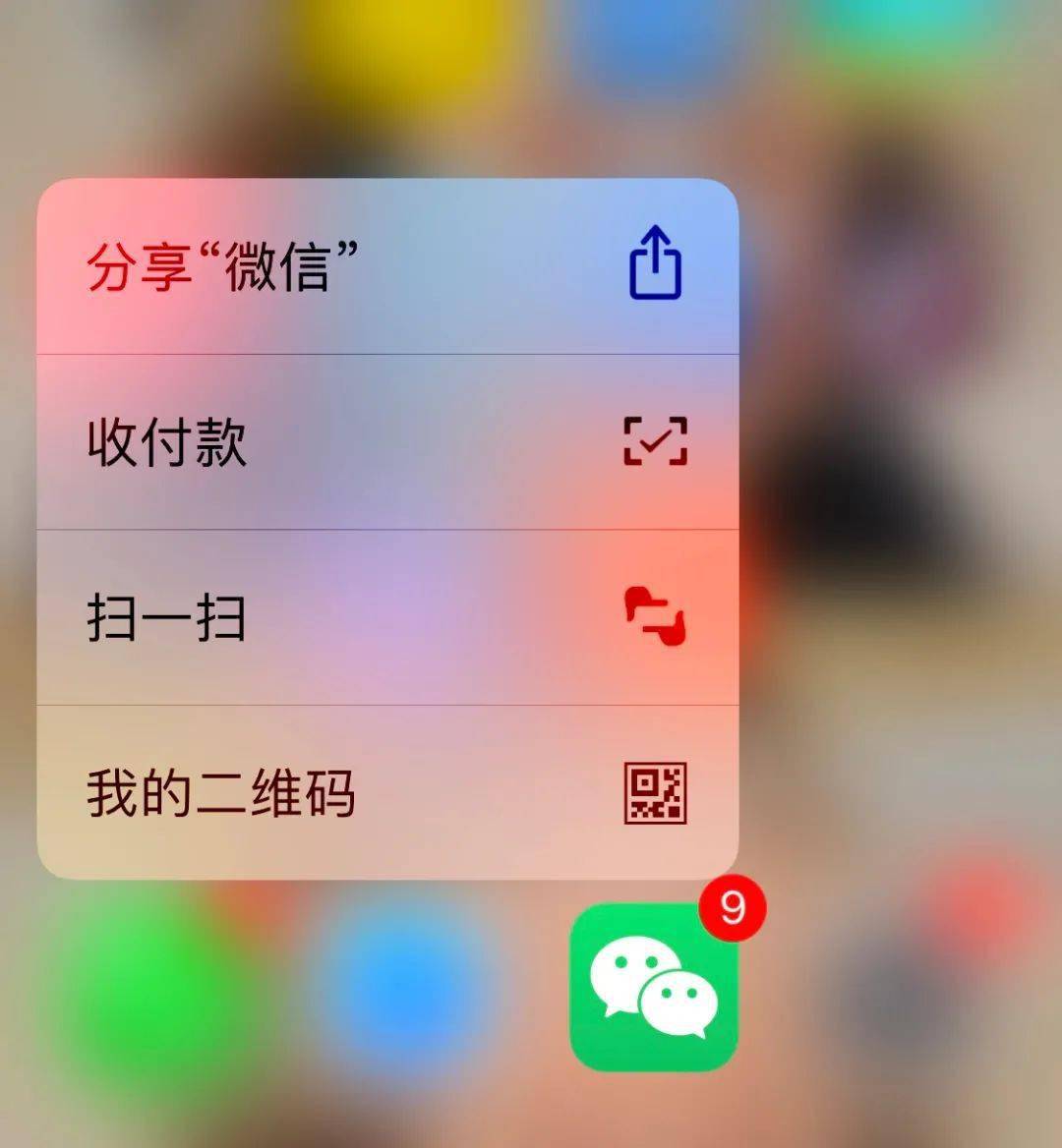Launch 扫一扫 scanner shortcut

(387, 618)
